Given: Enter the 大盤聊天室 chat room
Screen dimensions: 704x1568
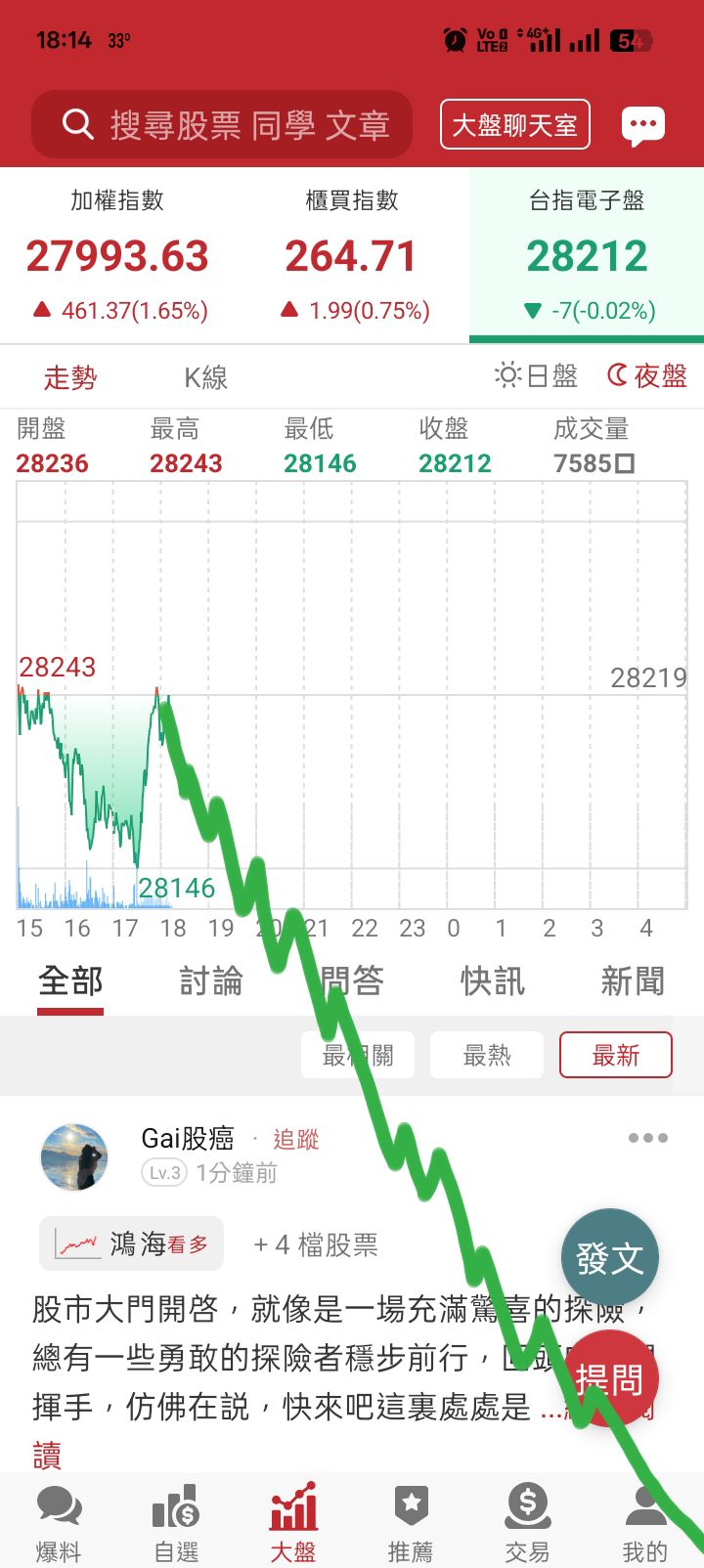Looking at the screenshot, I should (x=514, y=125).
